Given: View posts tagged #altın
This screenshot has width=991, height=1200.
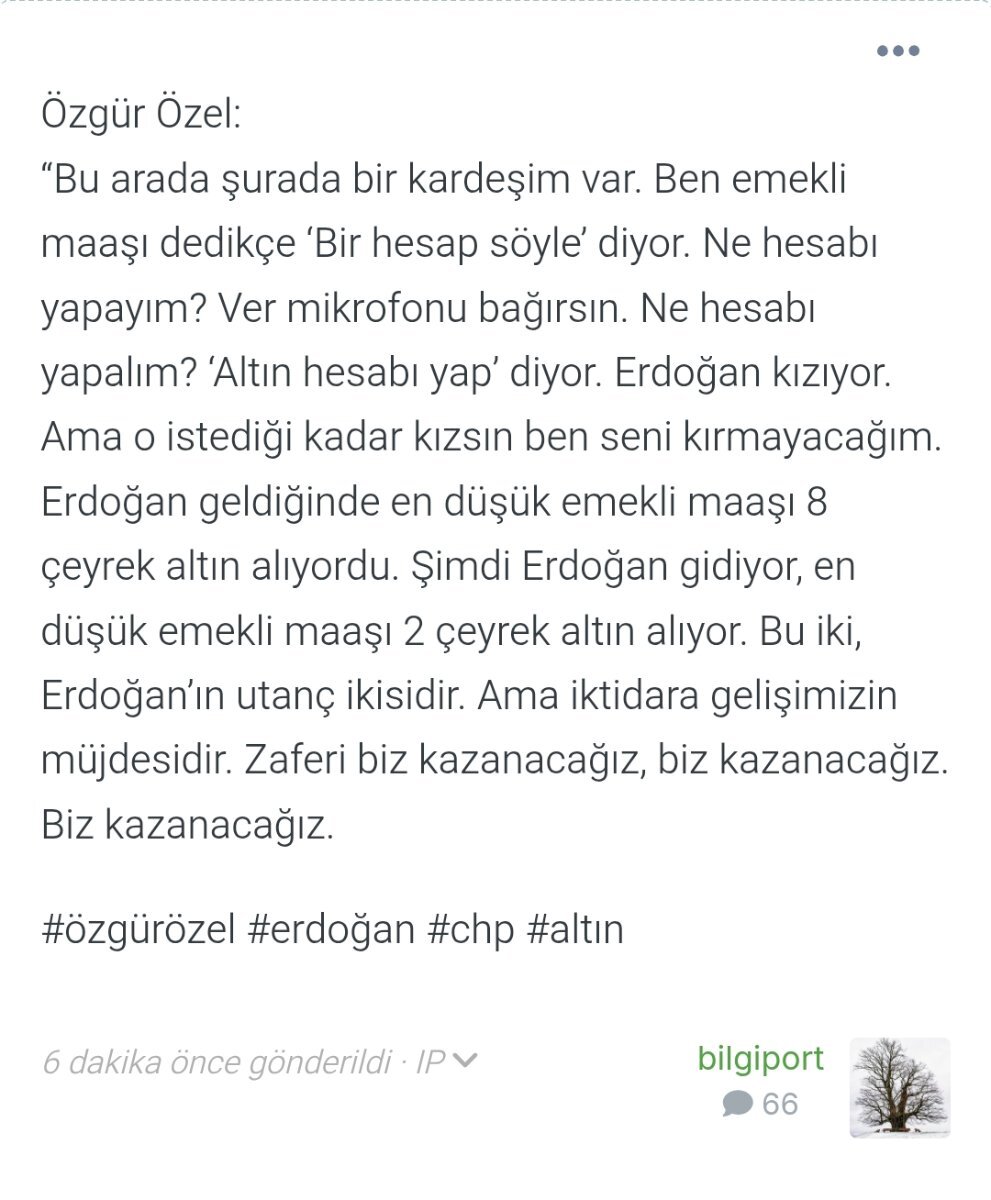Looking at the screenshot, I should point(574,930).
